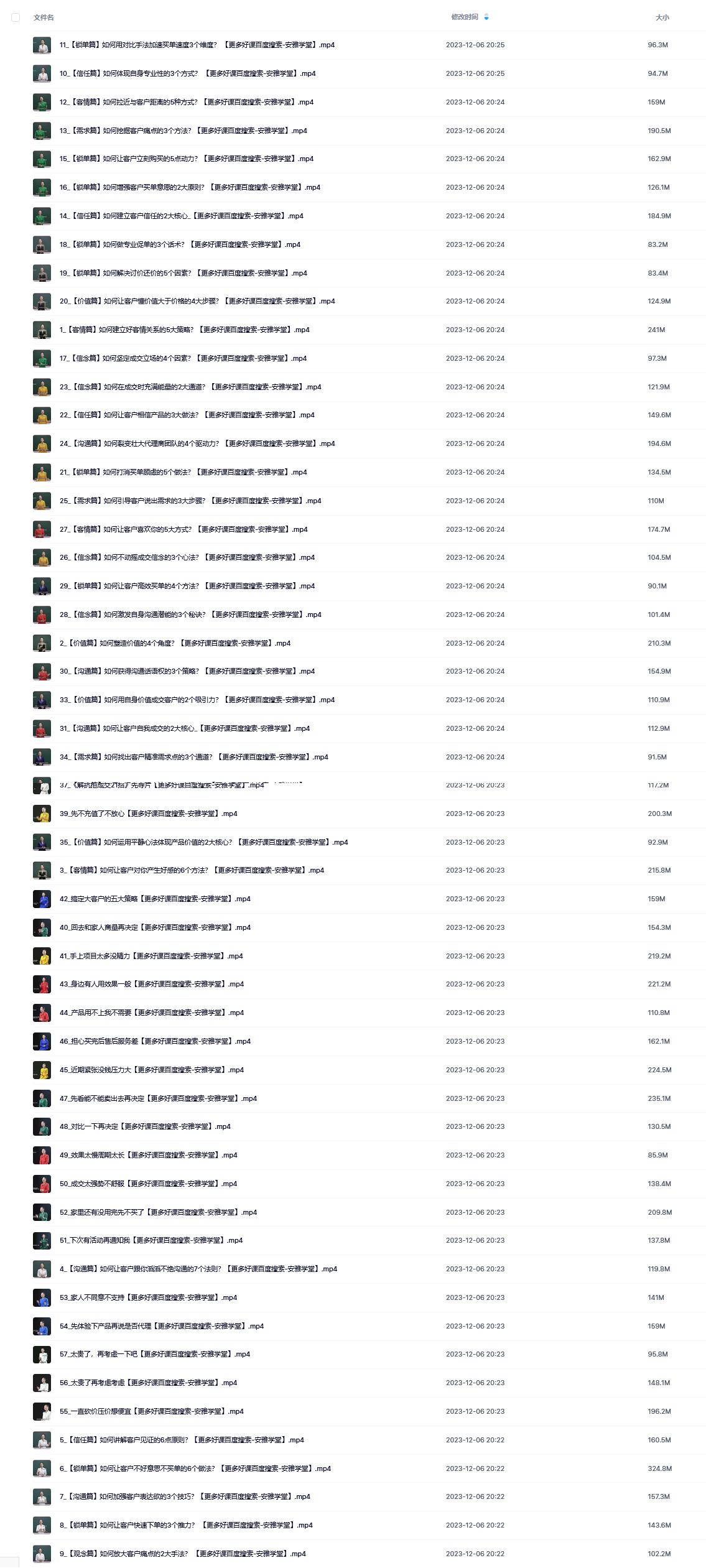Open file 2_【价值篇】如何塑造价值的4个角度
This screenshot has width=706, height=1568.
point(175,643)
